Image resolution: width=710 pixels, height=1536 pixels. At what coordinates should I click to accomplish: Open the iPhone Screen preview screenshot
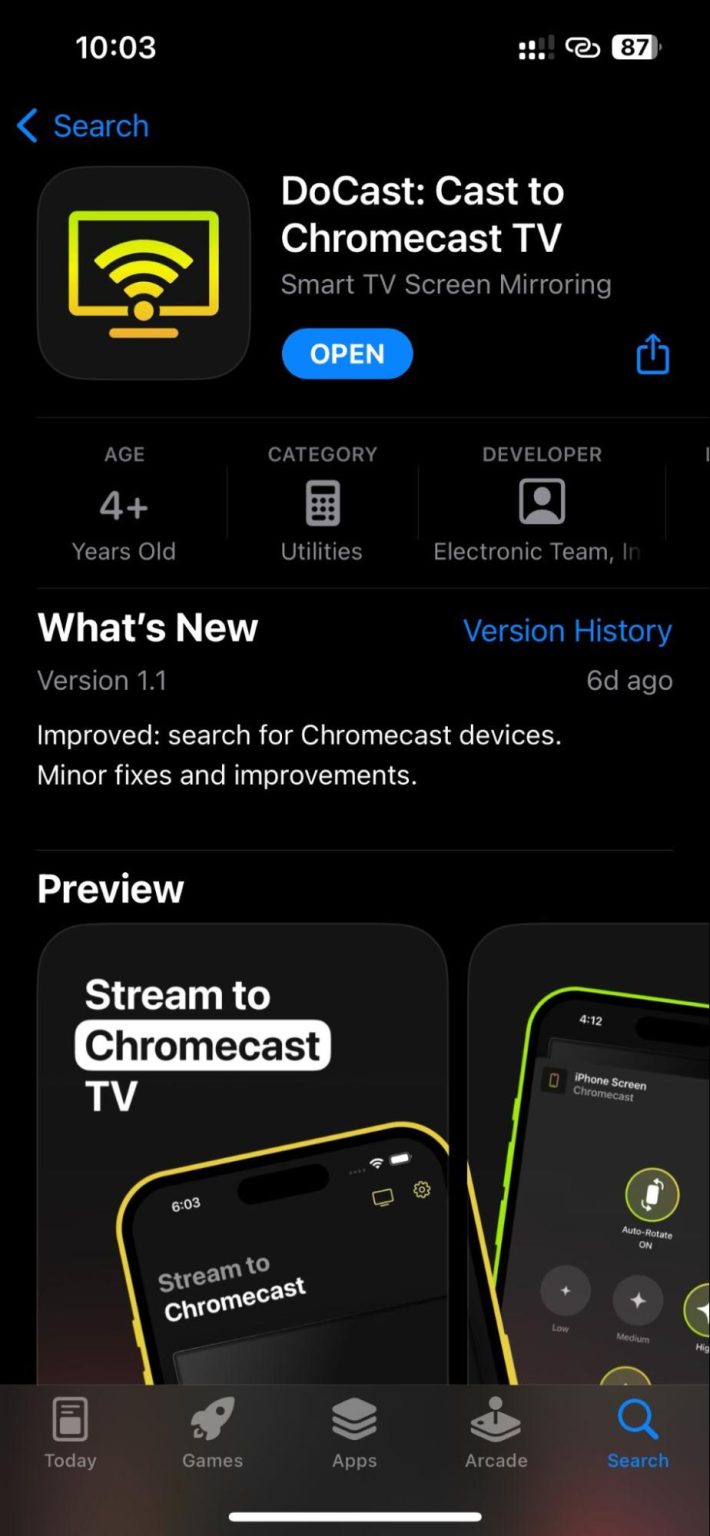590,1150
